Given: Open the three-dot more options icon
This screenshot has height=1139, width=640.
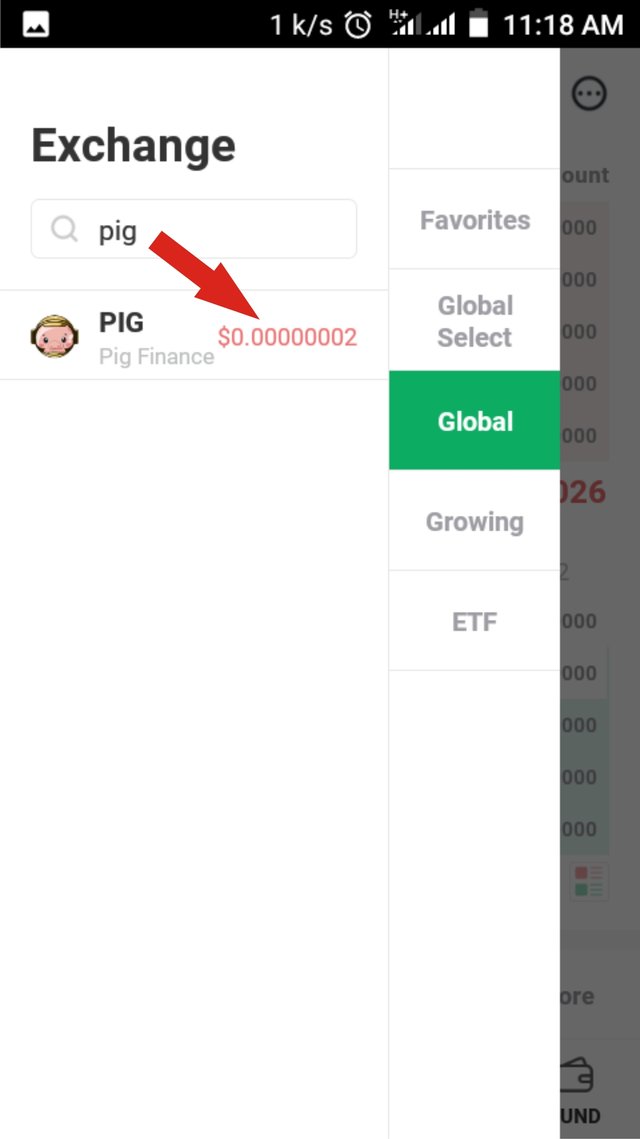Looking at the screenshot, I should click(589, 94).
